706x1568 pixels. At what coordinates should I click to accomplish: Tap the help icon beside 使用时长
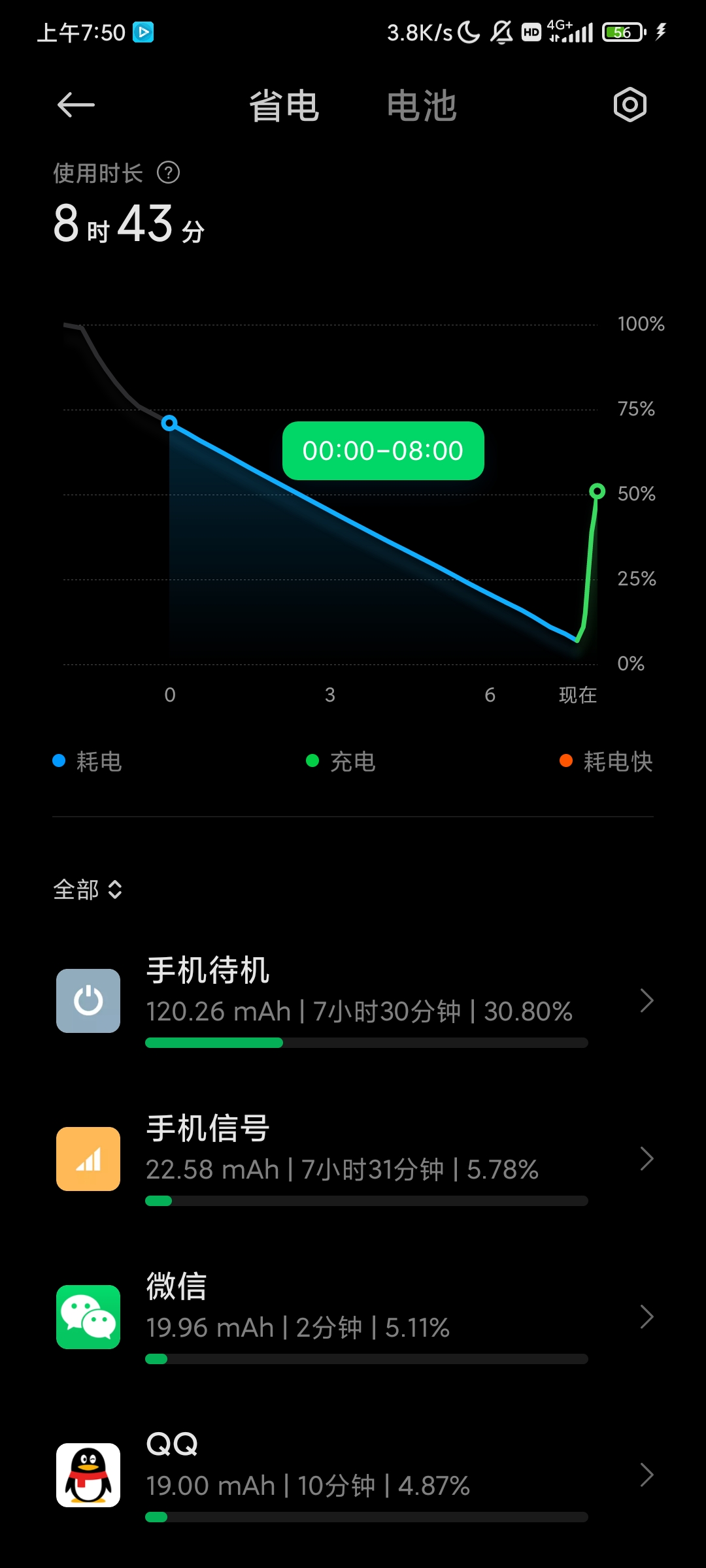[169, 173]
